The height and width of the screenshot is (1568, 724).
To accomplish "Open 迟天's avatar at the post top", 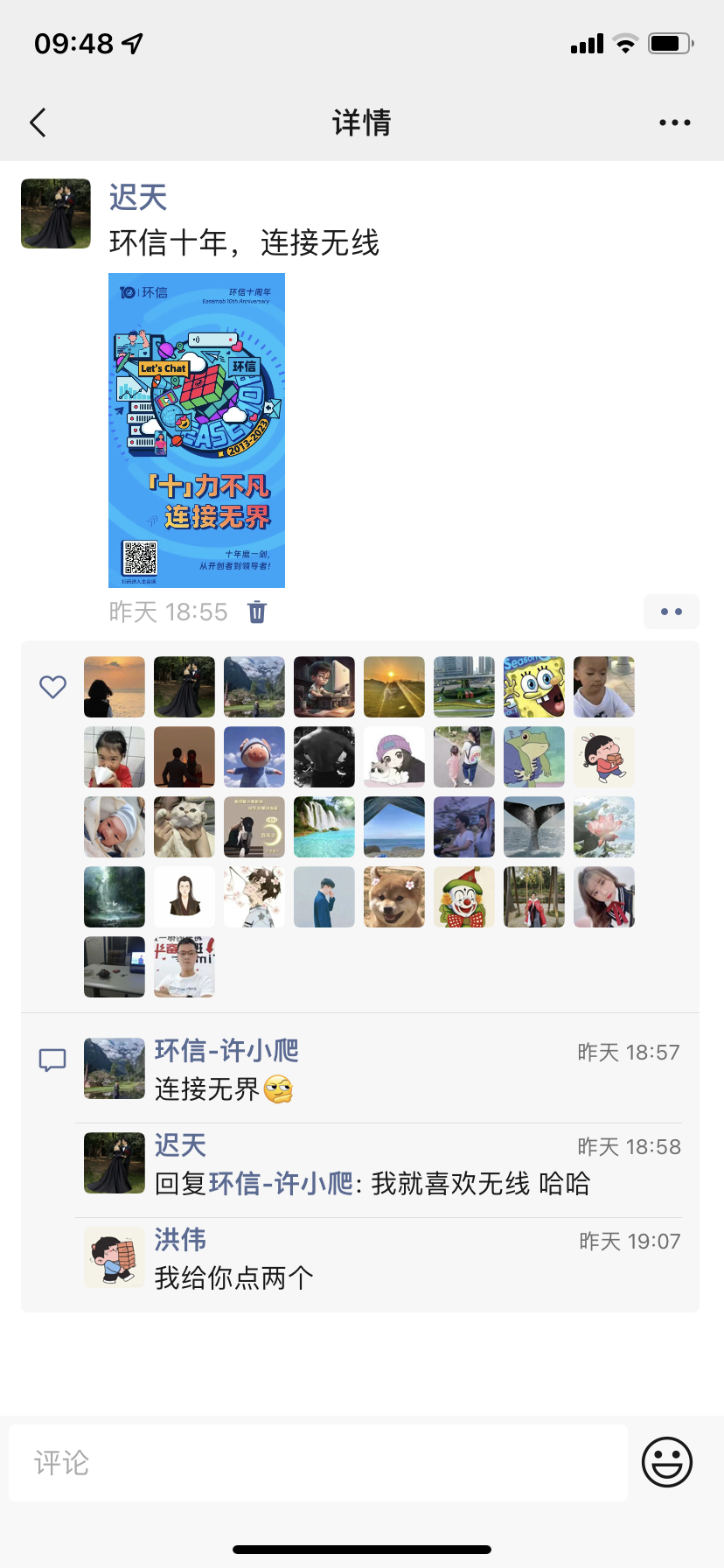I will tap(56, 213).
